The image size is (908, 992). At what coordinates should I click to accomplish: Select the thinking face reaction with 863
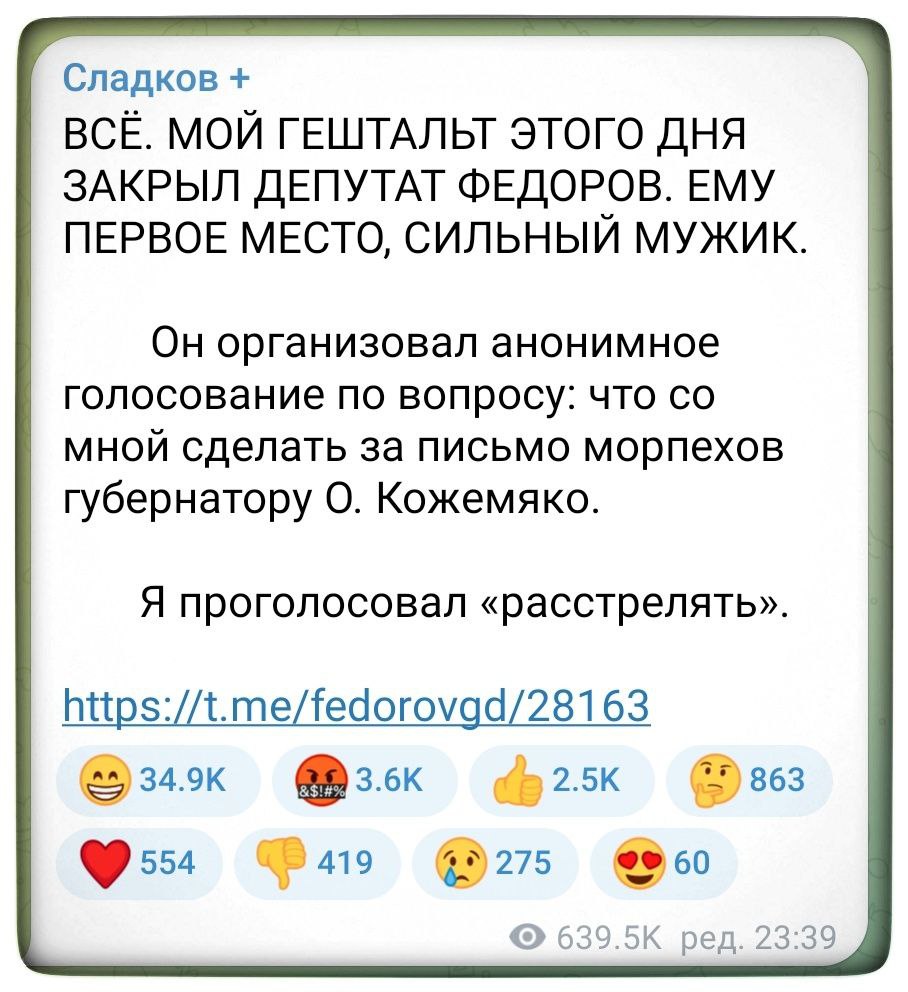tap(758, 778)
